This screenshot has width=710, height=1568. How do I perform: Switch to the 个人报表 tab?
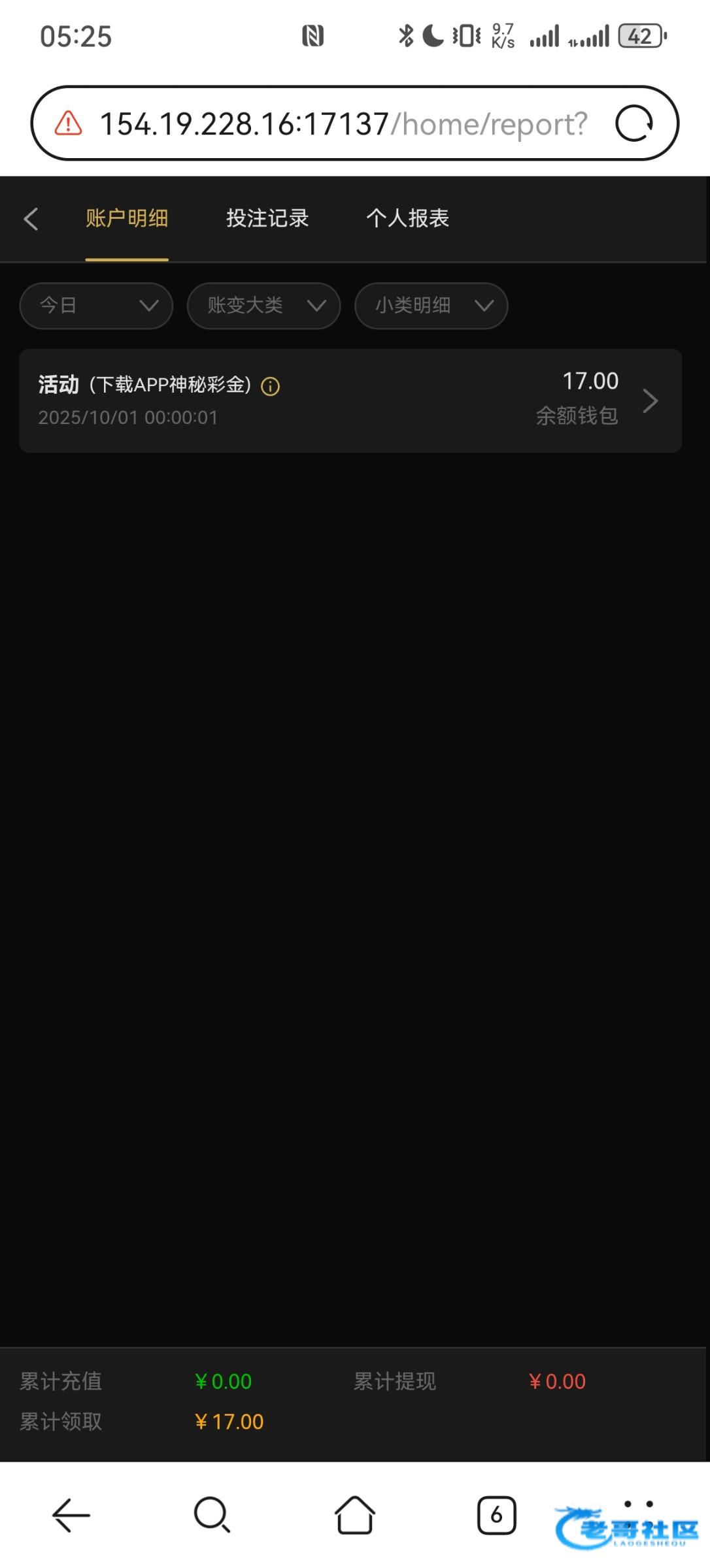pyautogui.click(x=408, y=218)
